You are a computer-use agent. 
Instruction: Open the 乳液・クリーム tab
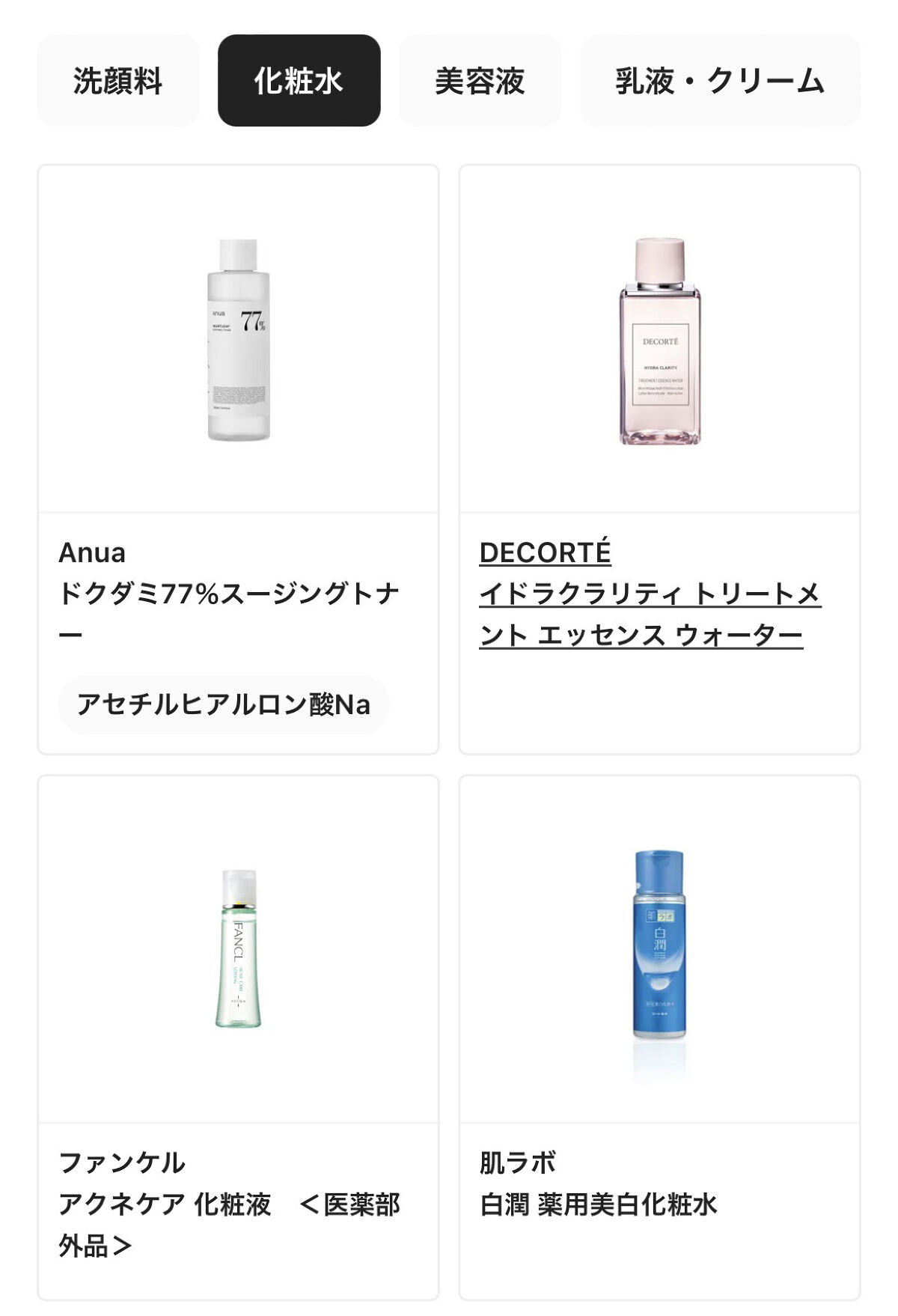coord(719,81)
